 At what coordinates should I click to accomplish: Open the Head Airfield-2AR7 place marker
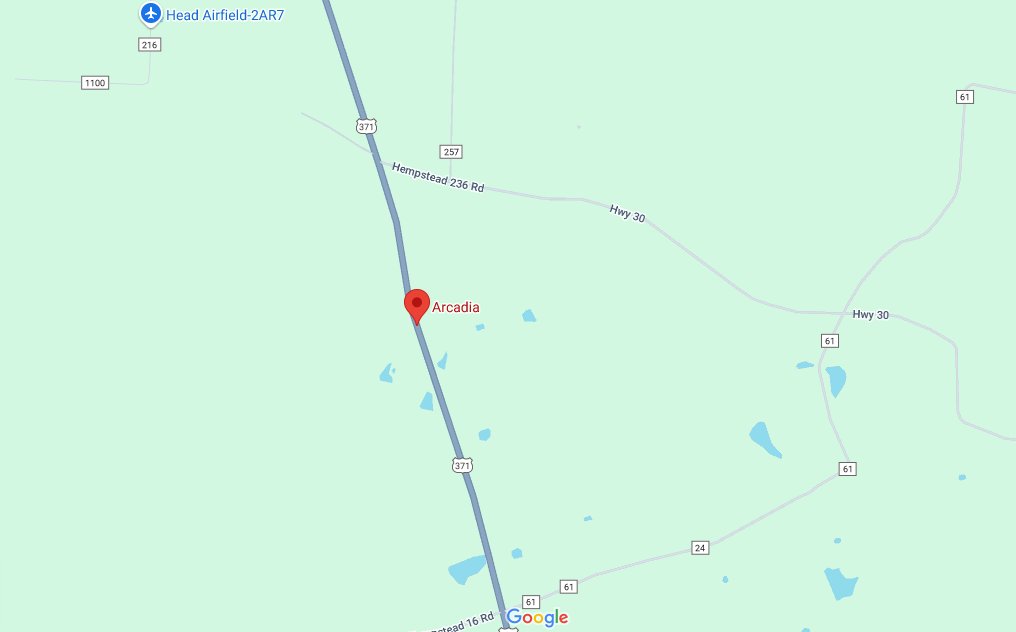(x=151, y=14)
